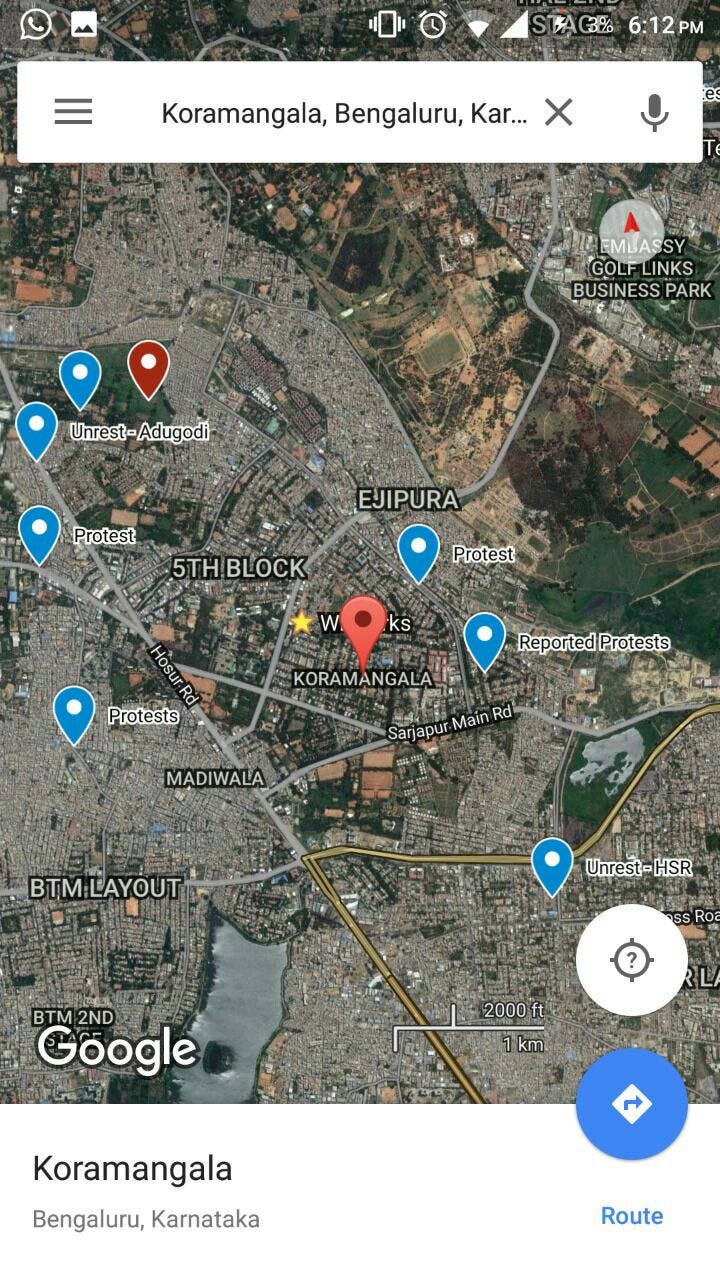Viewport: 720px width, 1280px height.
Task: Center map on my location
Action: coord(632,960)
